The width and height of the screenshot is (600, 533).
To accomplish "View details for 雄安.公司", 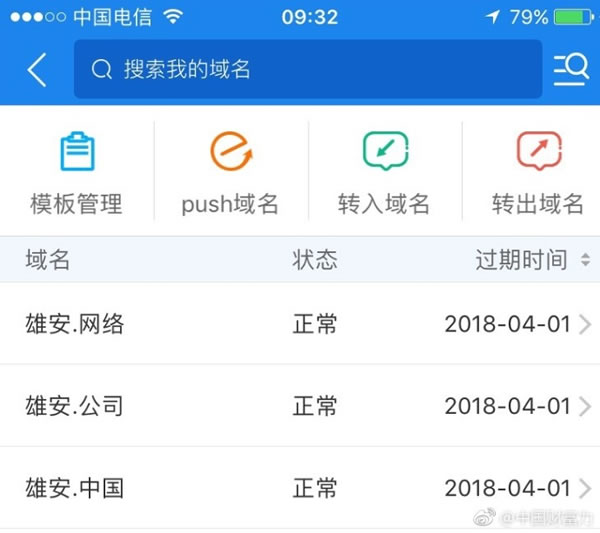I will coord(300,406).
